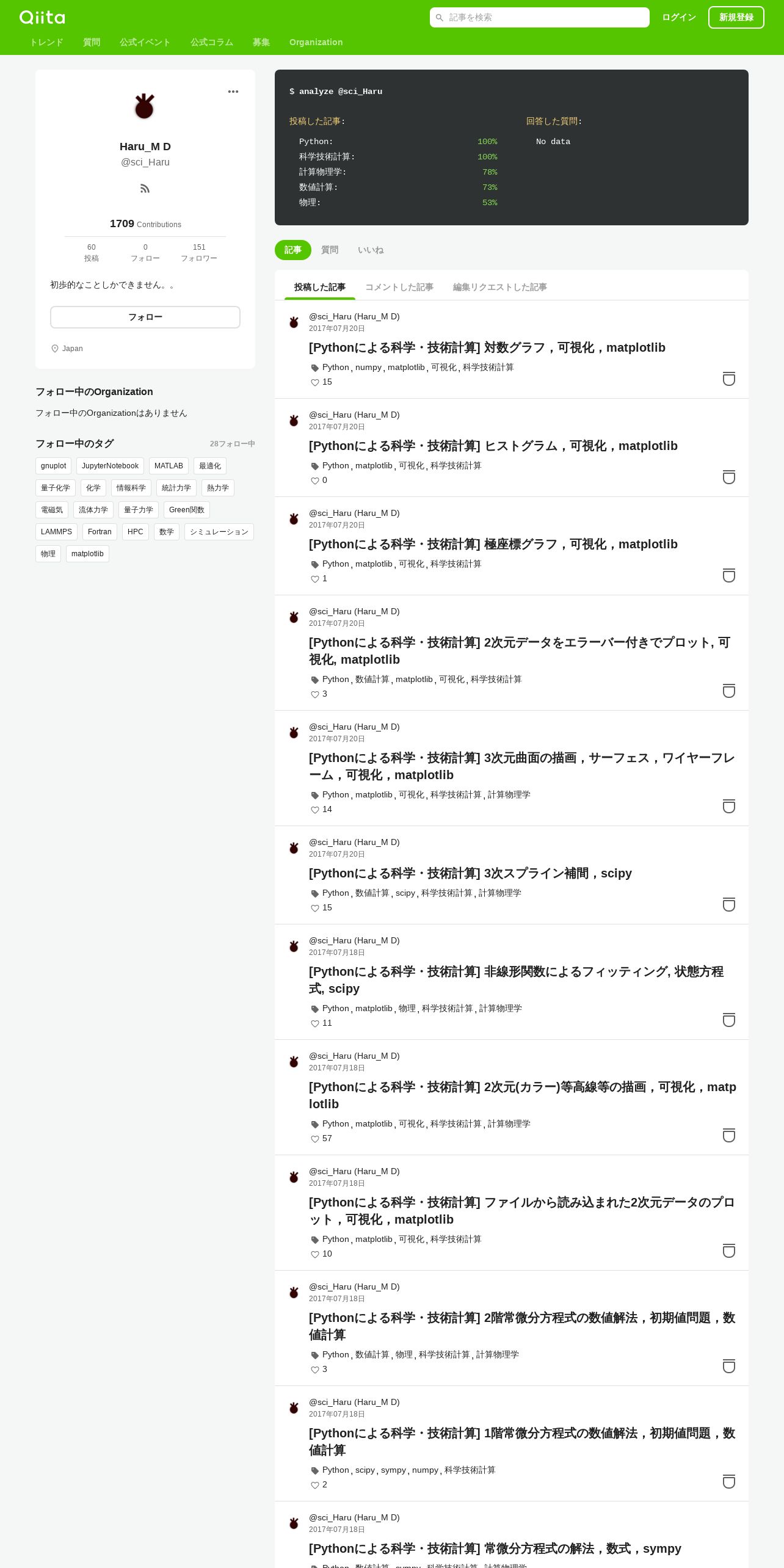Tap the 記事を検索 search field
The height and width of the screenshot is (1568, 784).
coord(539,17)
